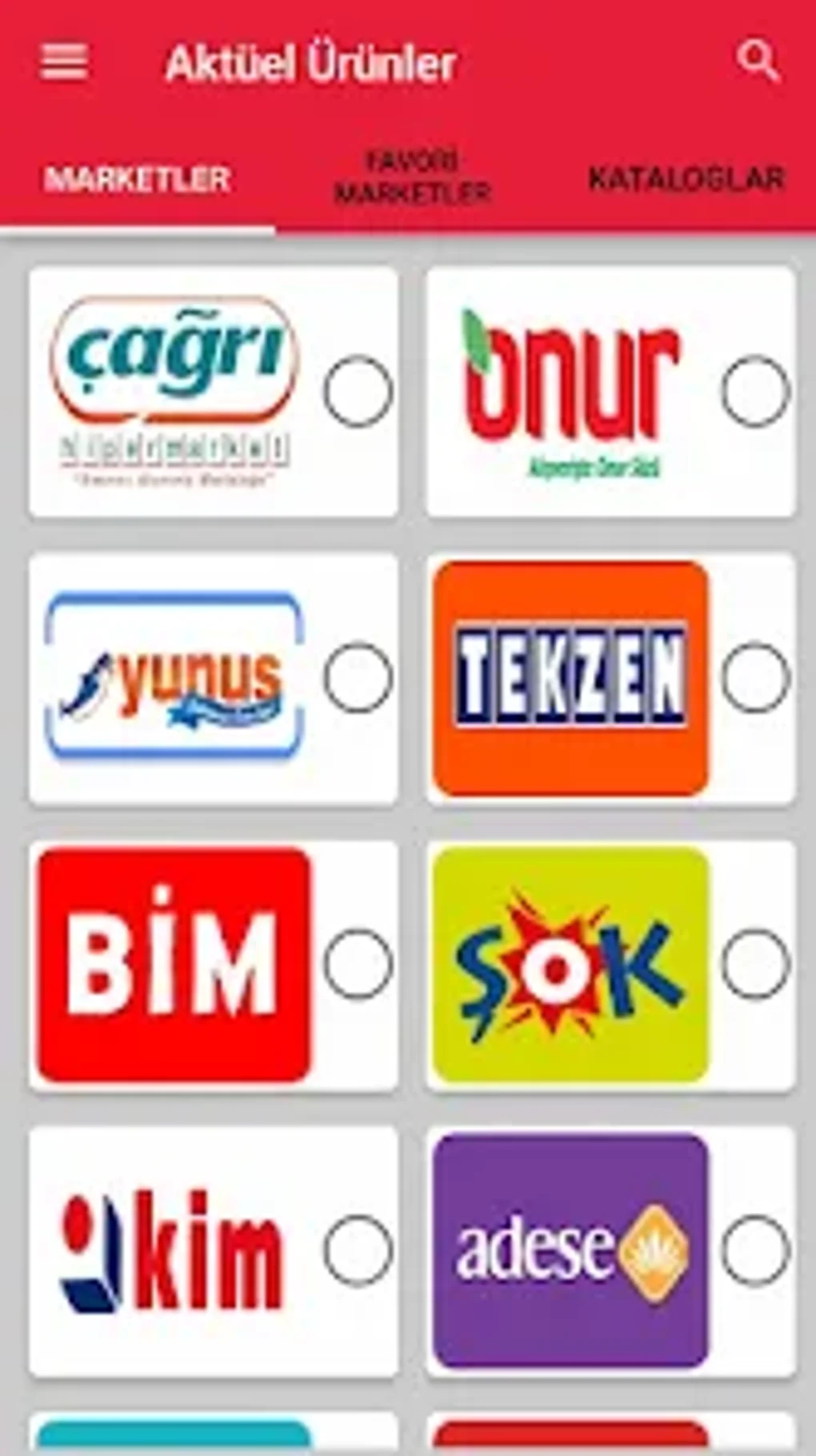Switch to the Kataloglar tab
The height and width of the screenshot is (1456, 816).
686,178
